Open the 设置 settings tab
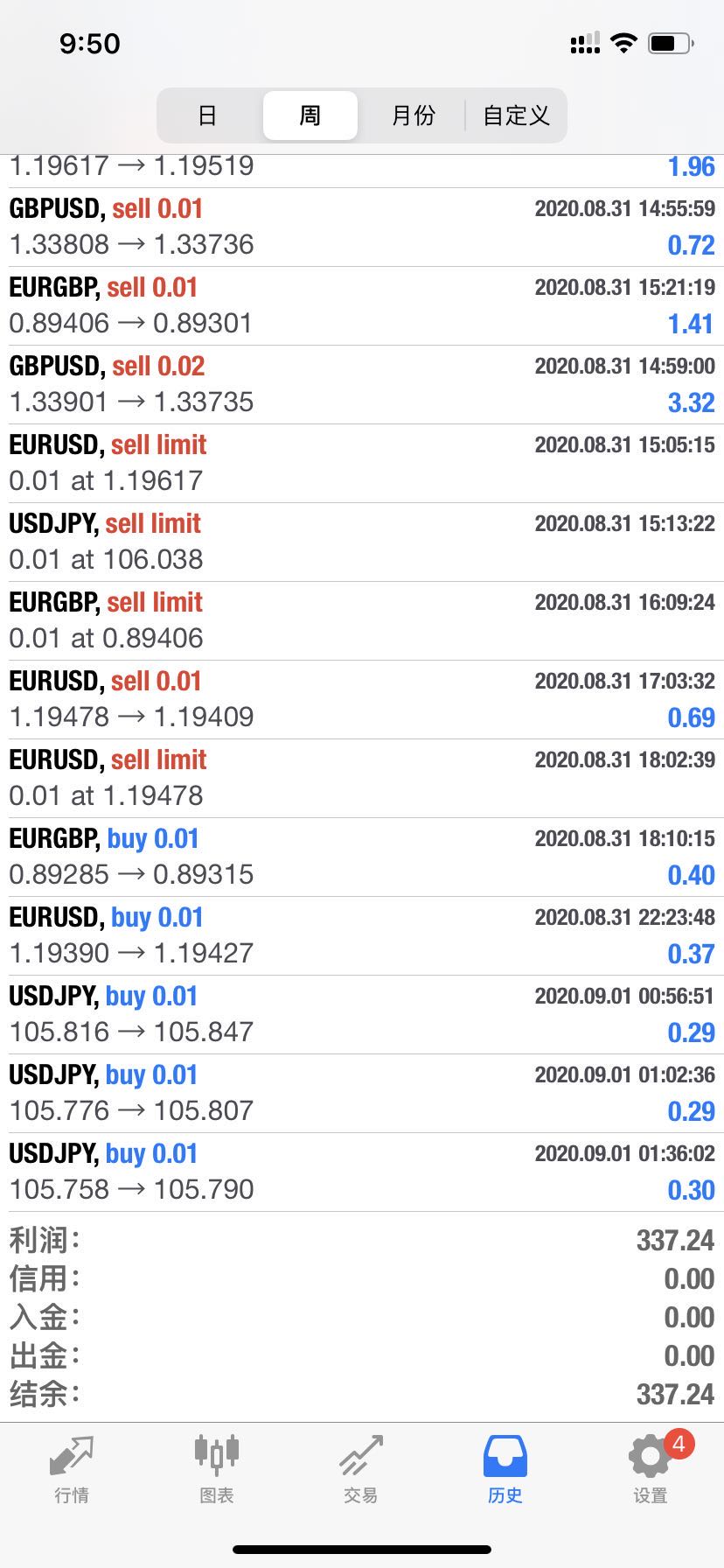The width and height of the screenshot is (724, 1568). [x=651, y=1470]
